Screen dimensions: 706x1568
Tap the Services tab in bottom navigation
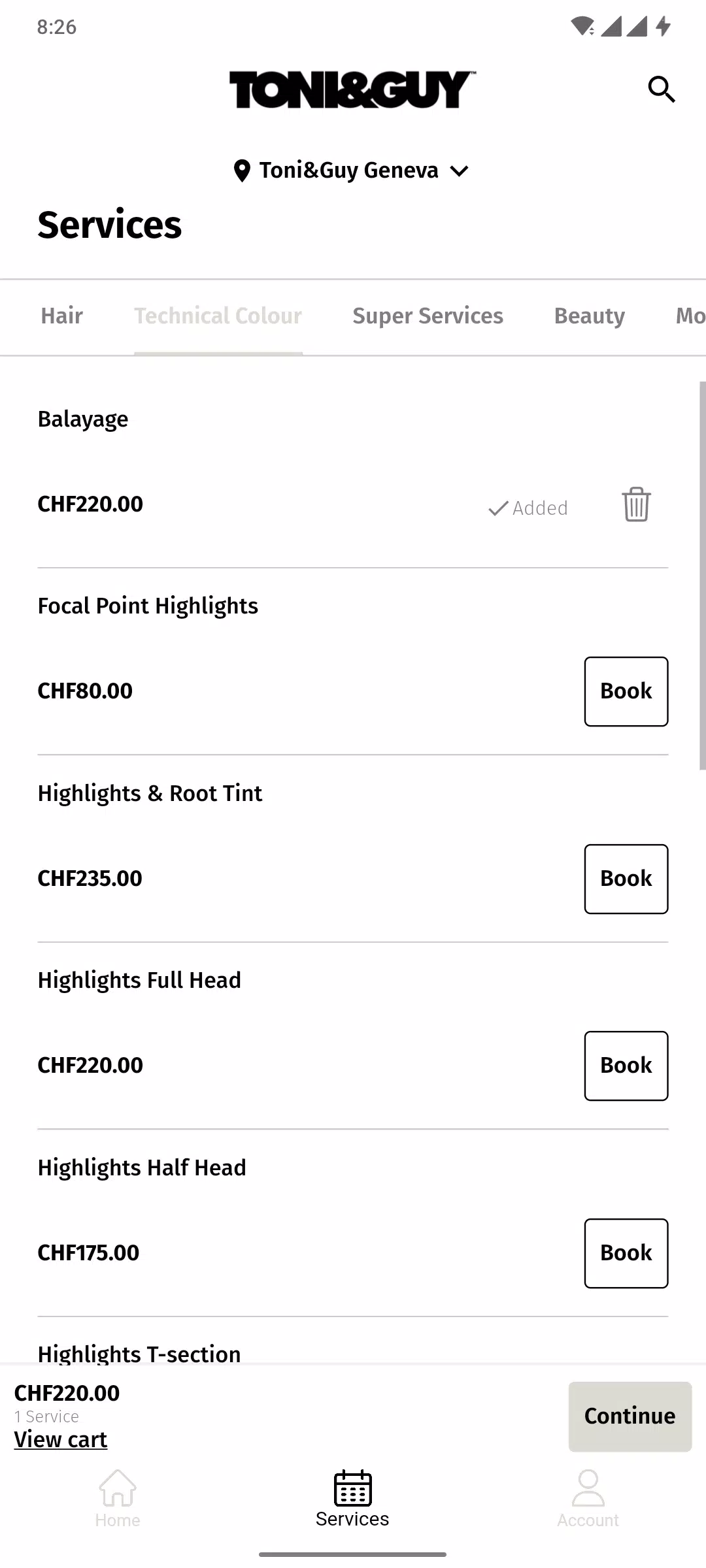(352, 1499)
